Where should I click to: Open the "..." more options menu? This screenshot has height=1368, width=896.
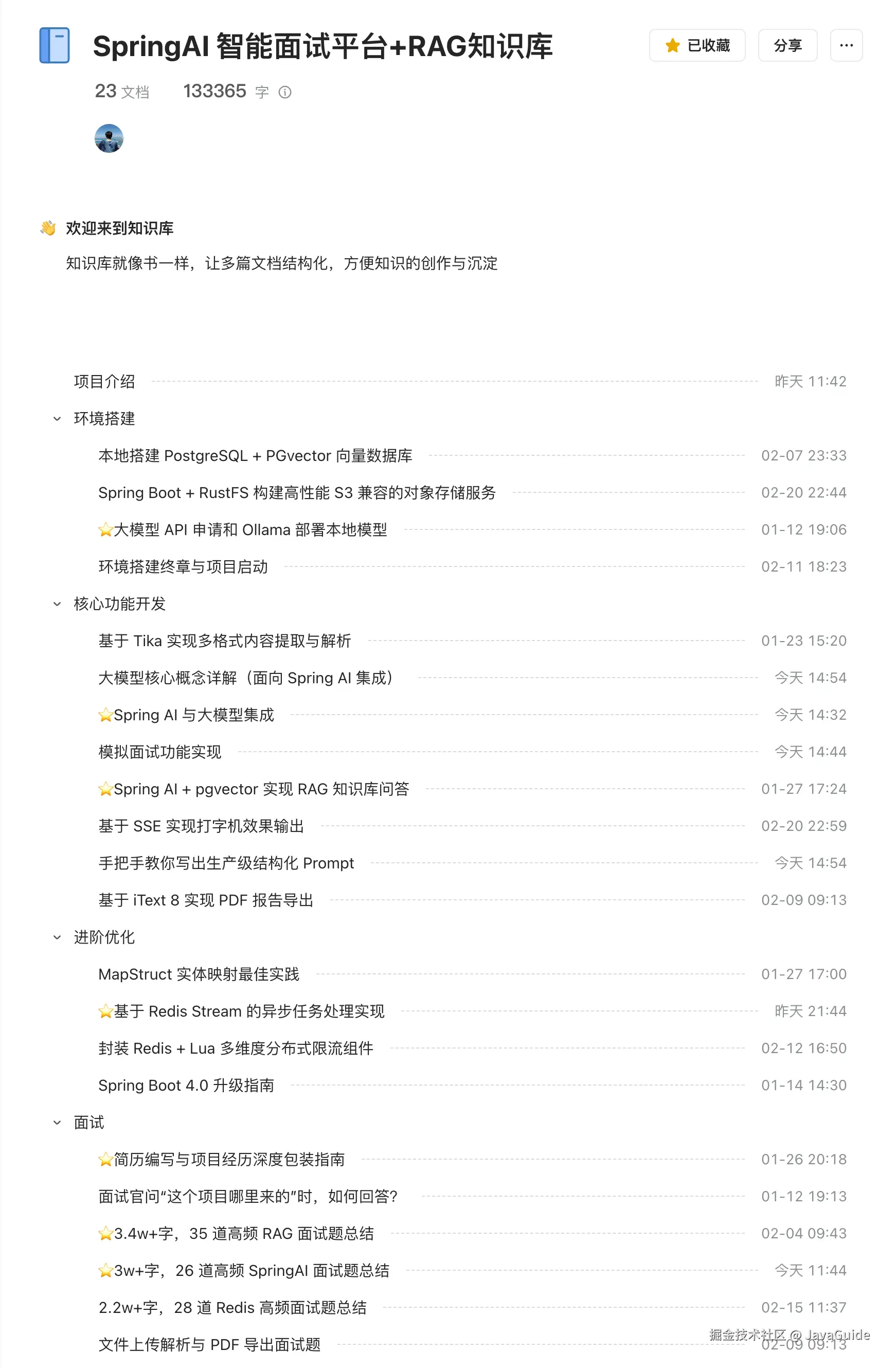point(846,45)
